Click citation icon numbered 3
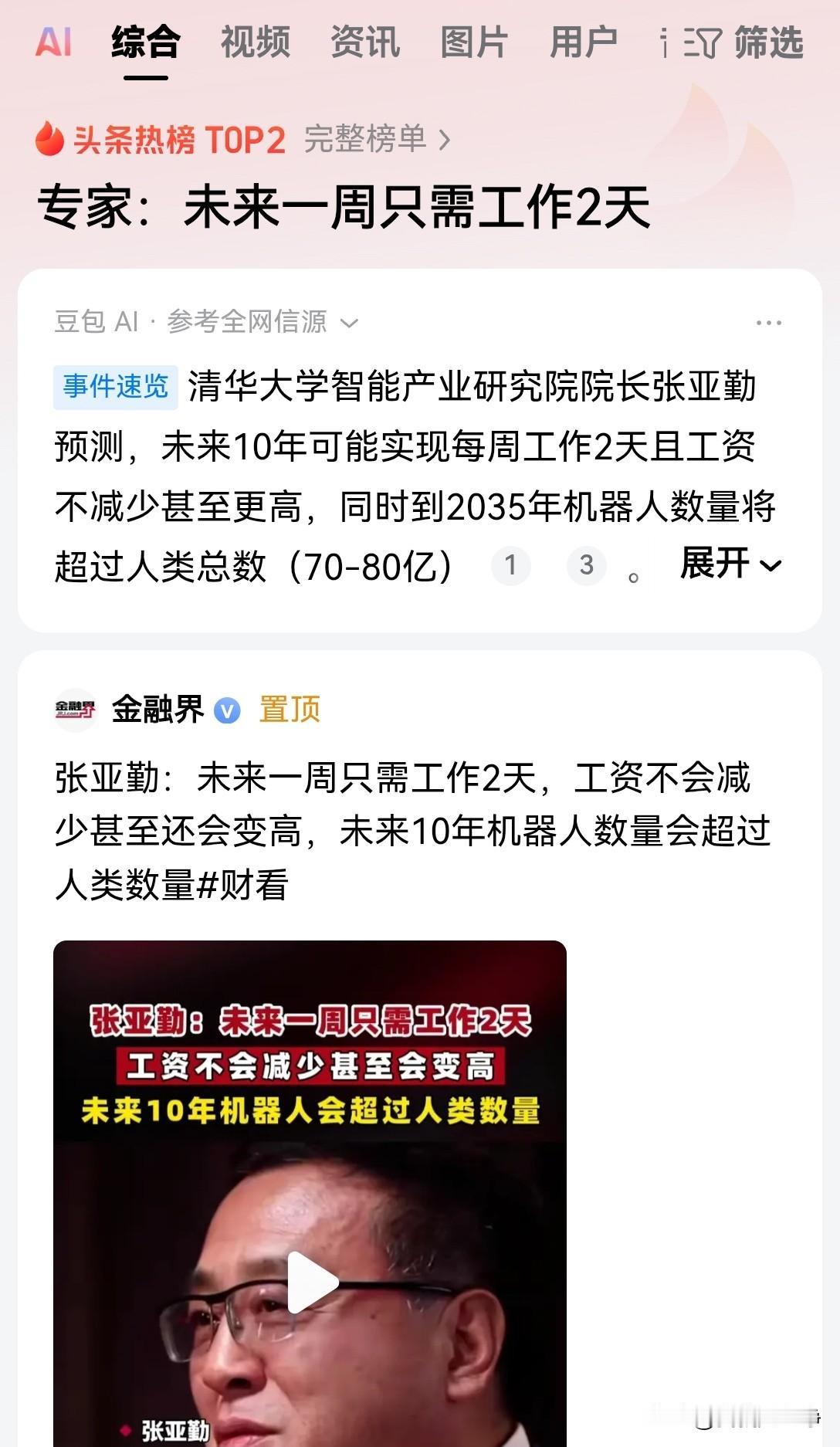 (587, 566)
